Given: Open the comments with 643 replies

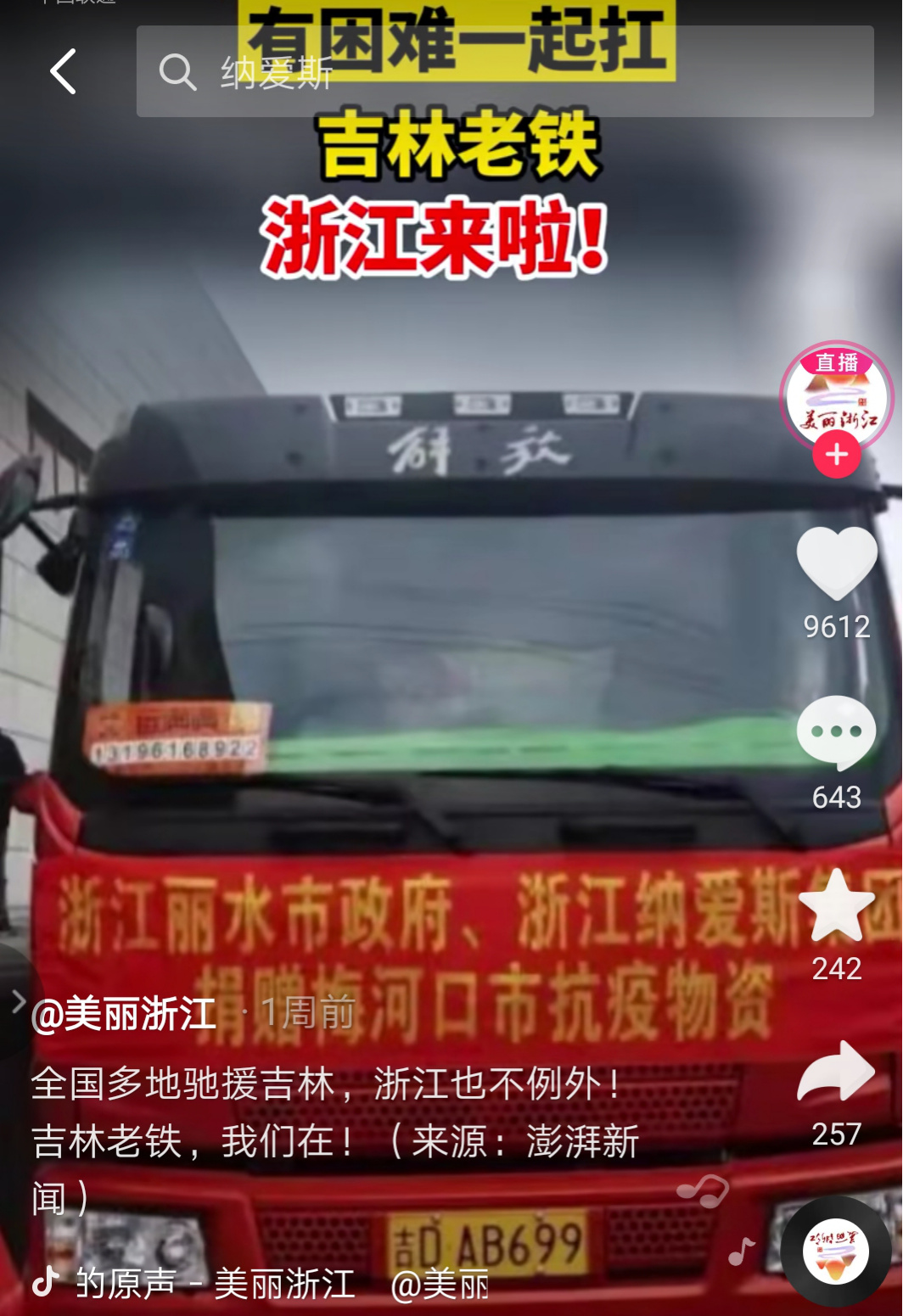Looking at the screenshot, I should 837,733.
